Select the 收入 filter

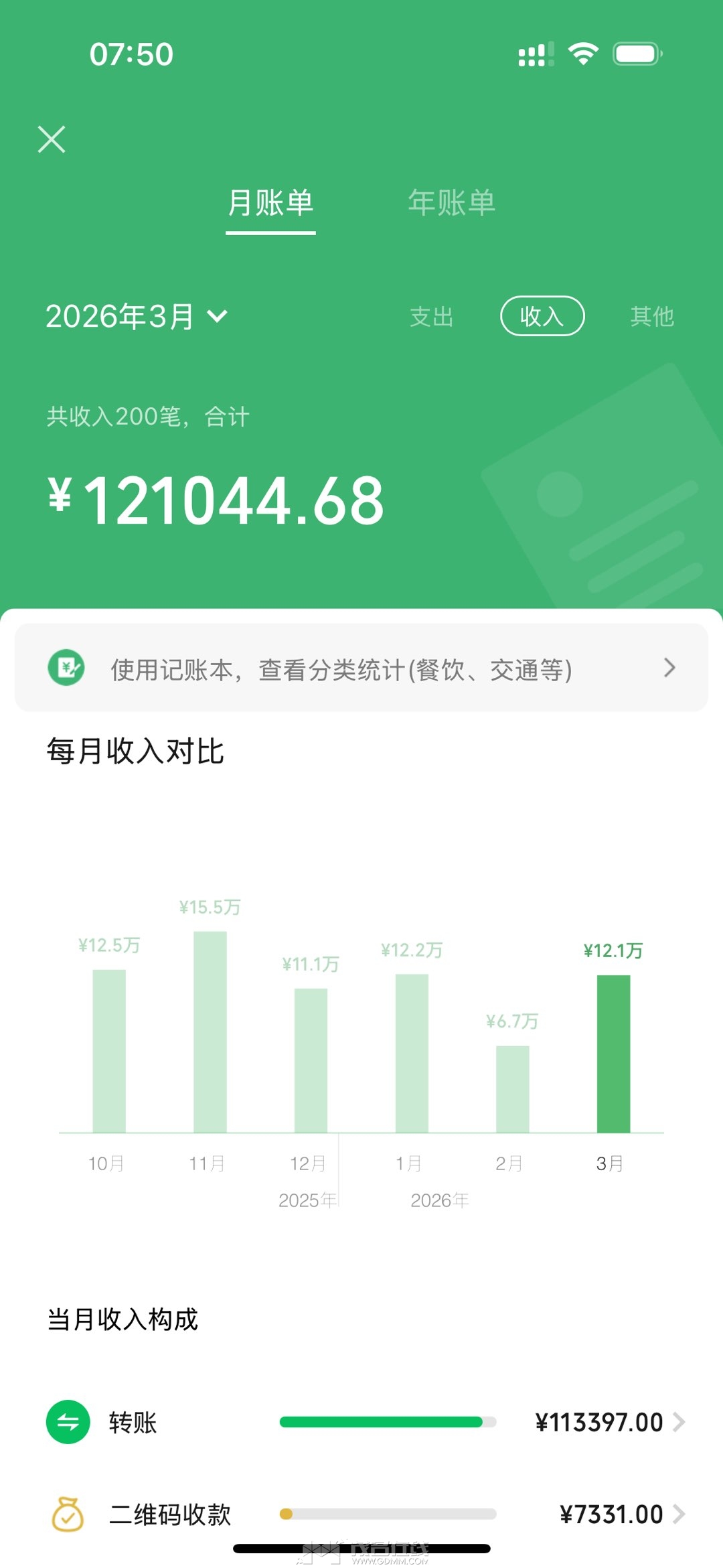[x=542, y=316]
